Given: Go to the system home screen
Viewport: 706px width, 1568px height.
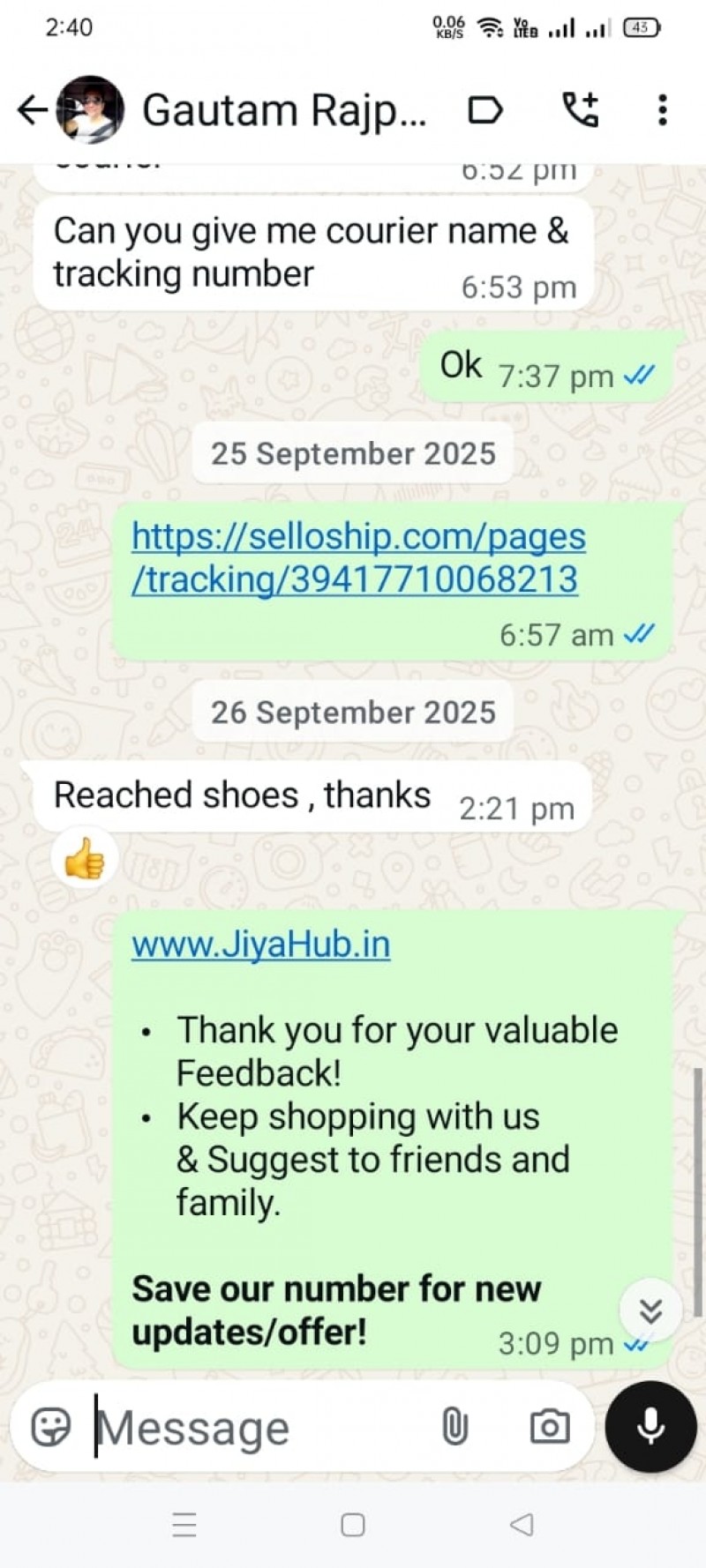Looking at the screenshot, I should pos(353,1525).
